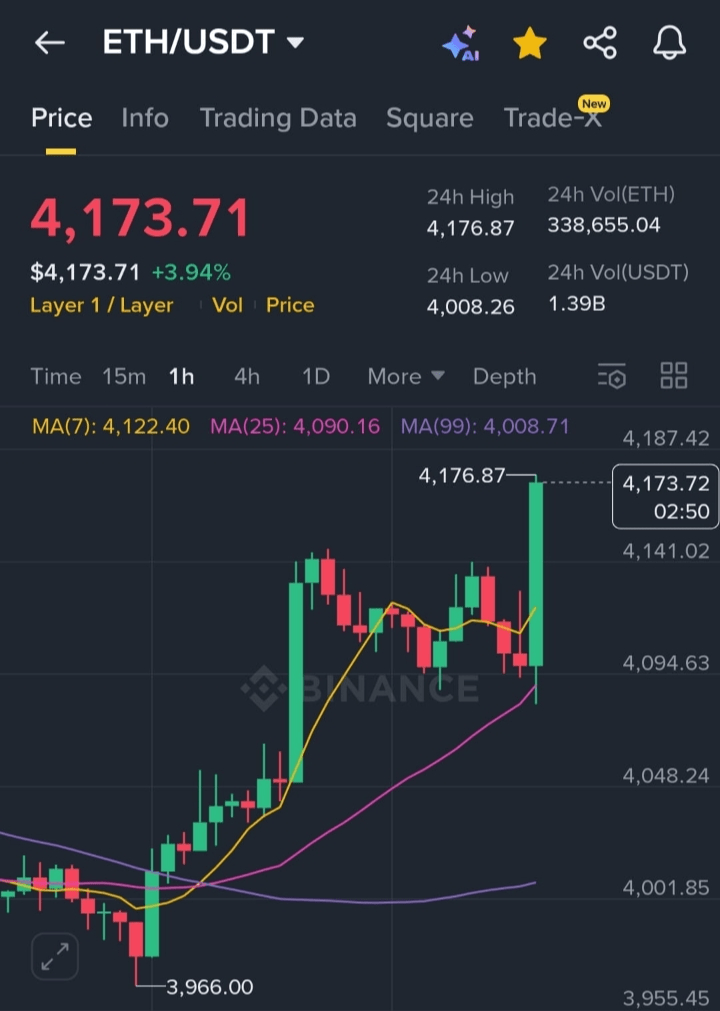Image resolution: width=720 pixels, height=1011 pixels.
Task: Toggle the favorite star for ETH/USDT
Action: (x=530, y=43)
